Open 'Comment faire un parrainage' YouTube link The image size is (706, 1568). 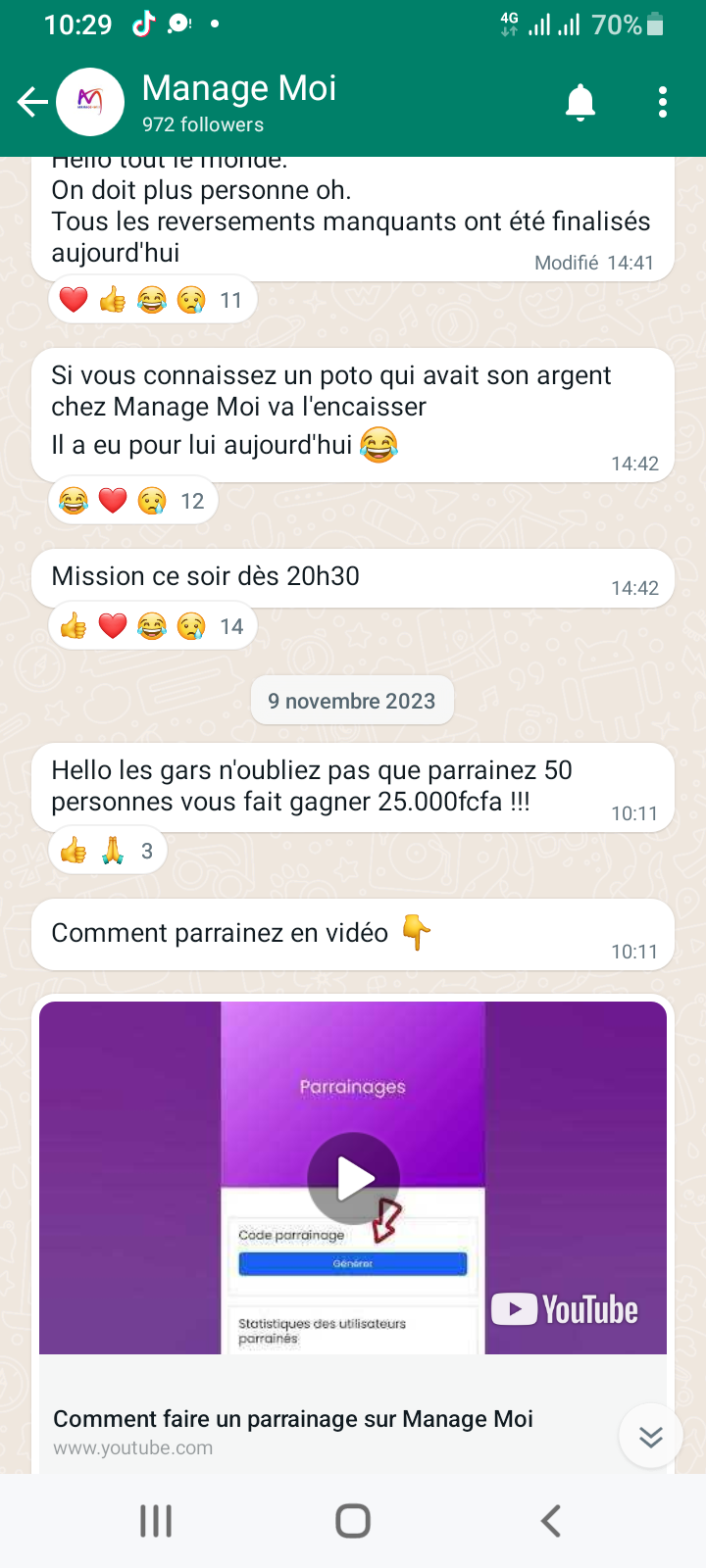click(x=294, y=1419)
